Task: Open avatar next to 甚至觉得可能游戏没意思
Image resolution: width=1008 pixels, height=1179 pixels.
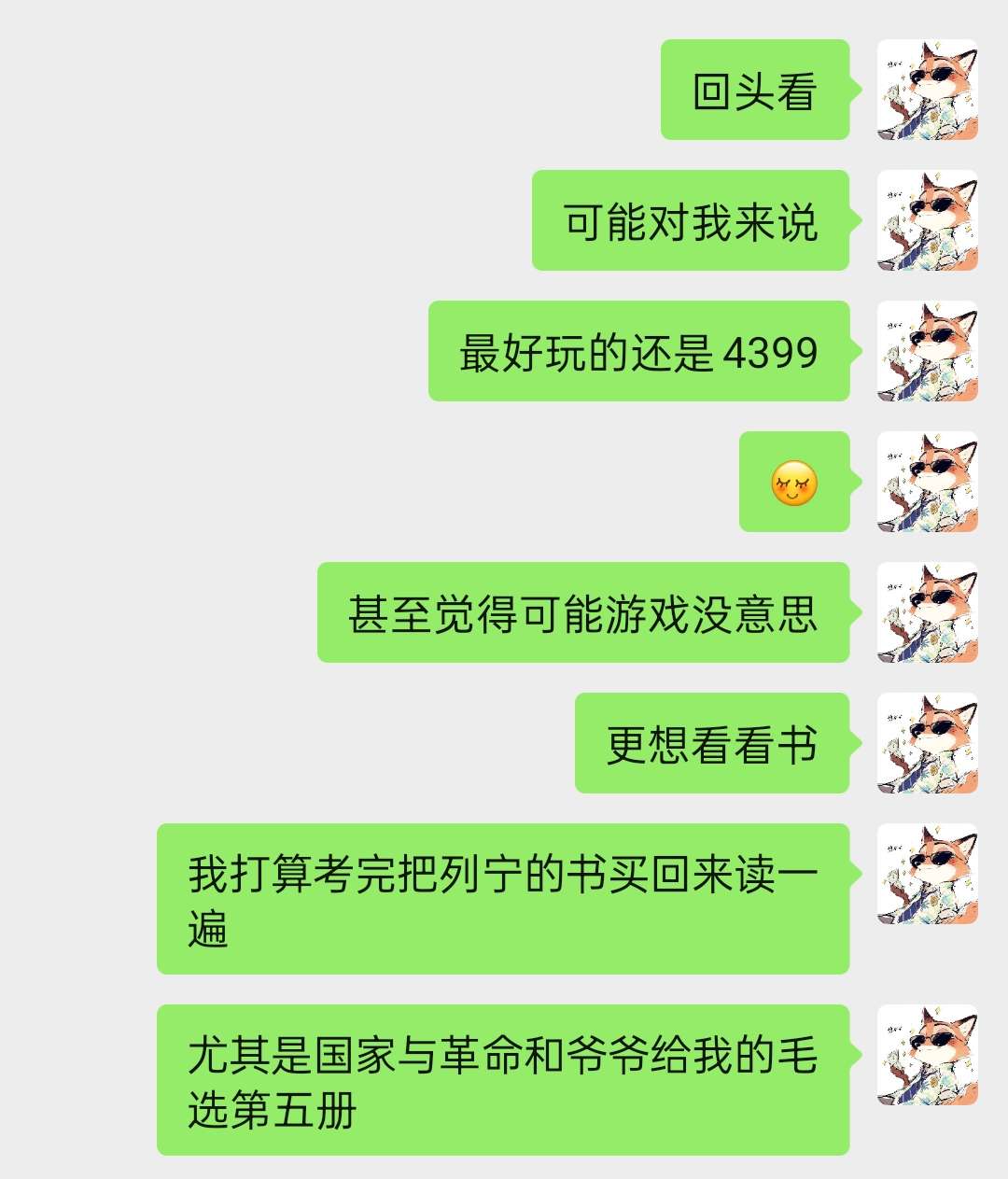Action: [927, 612]
